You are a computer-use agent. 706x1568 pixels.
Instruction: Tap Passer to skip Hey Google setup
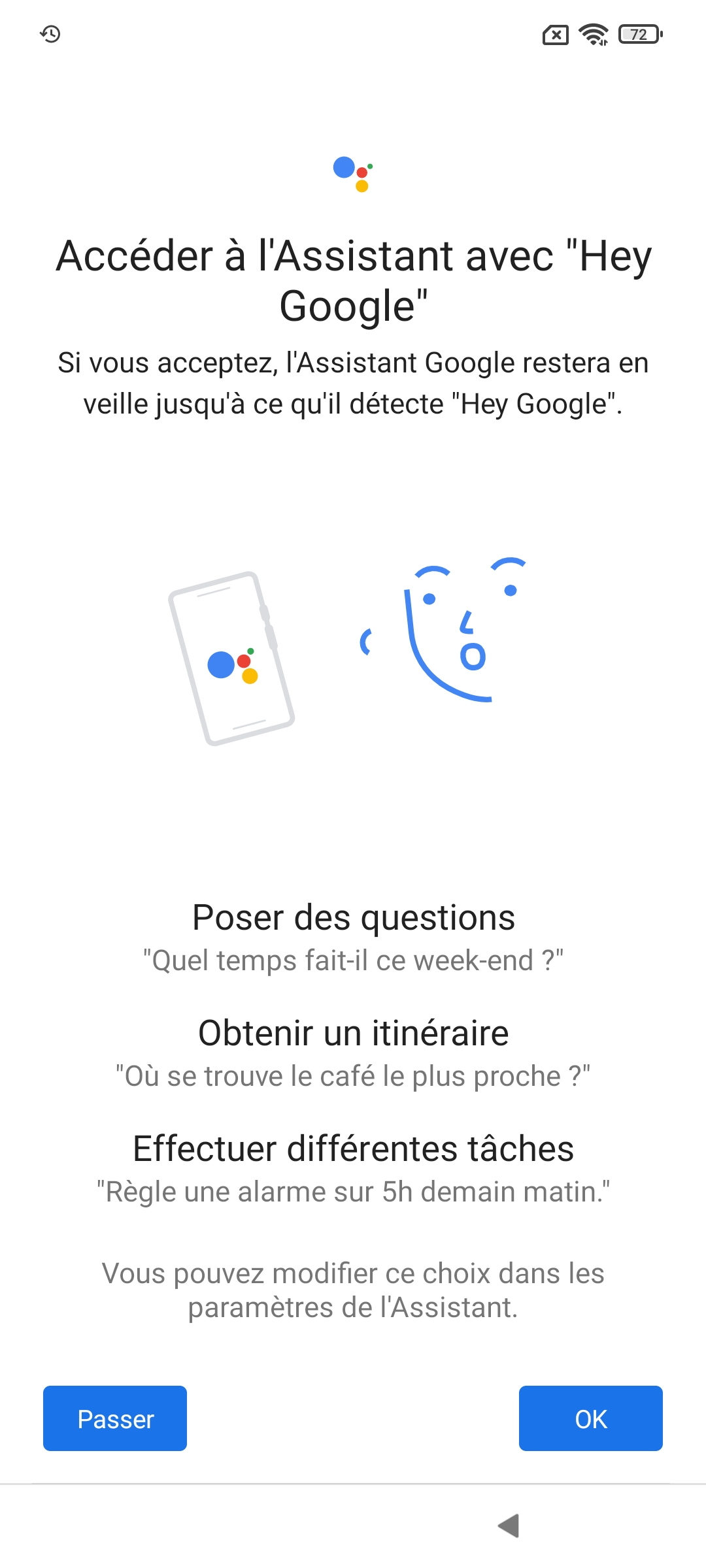coord(115,1418)
